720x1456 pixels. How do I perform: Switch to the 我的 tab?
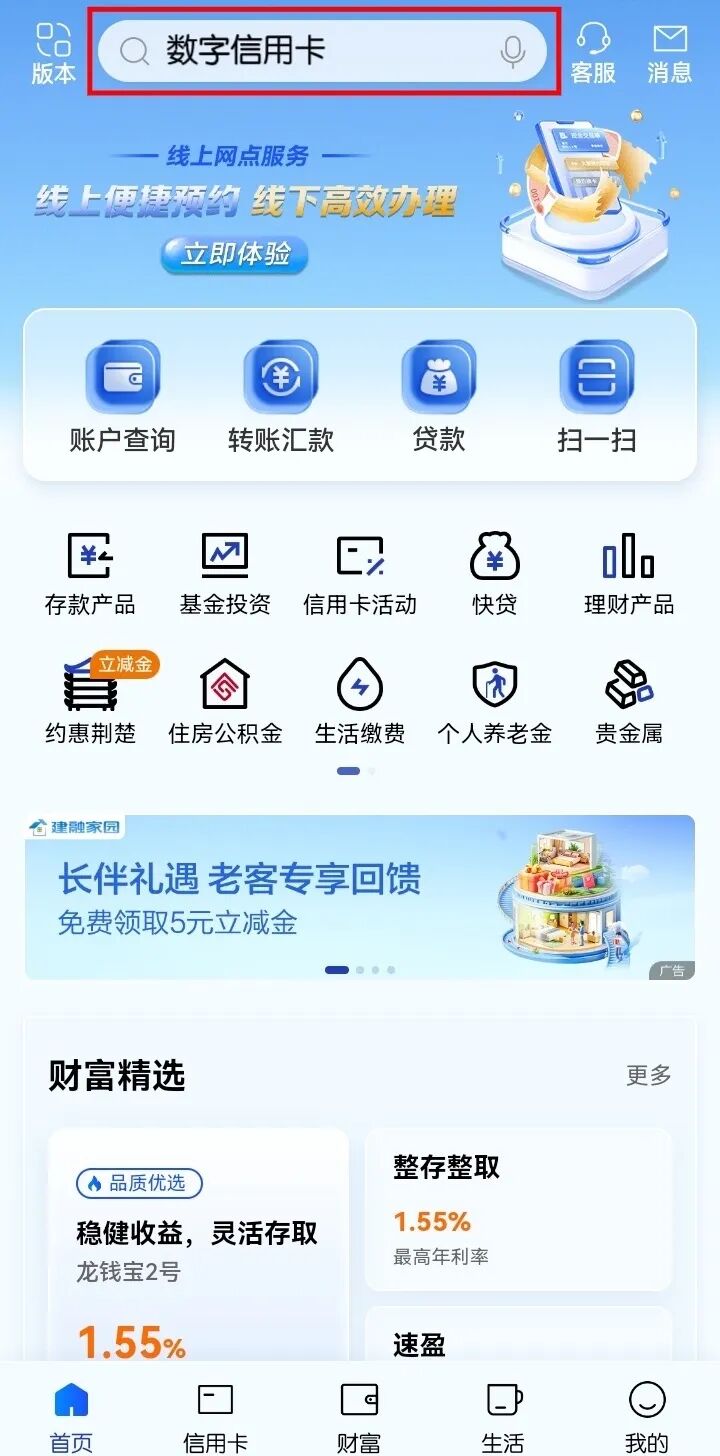[x=646, y=1415]
